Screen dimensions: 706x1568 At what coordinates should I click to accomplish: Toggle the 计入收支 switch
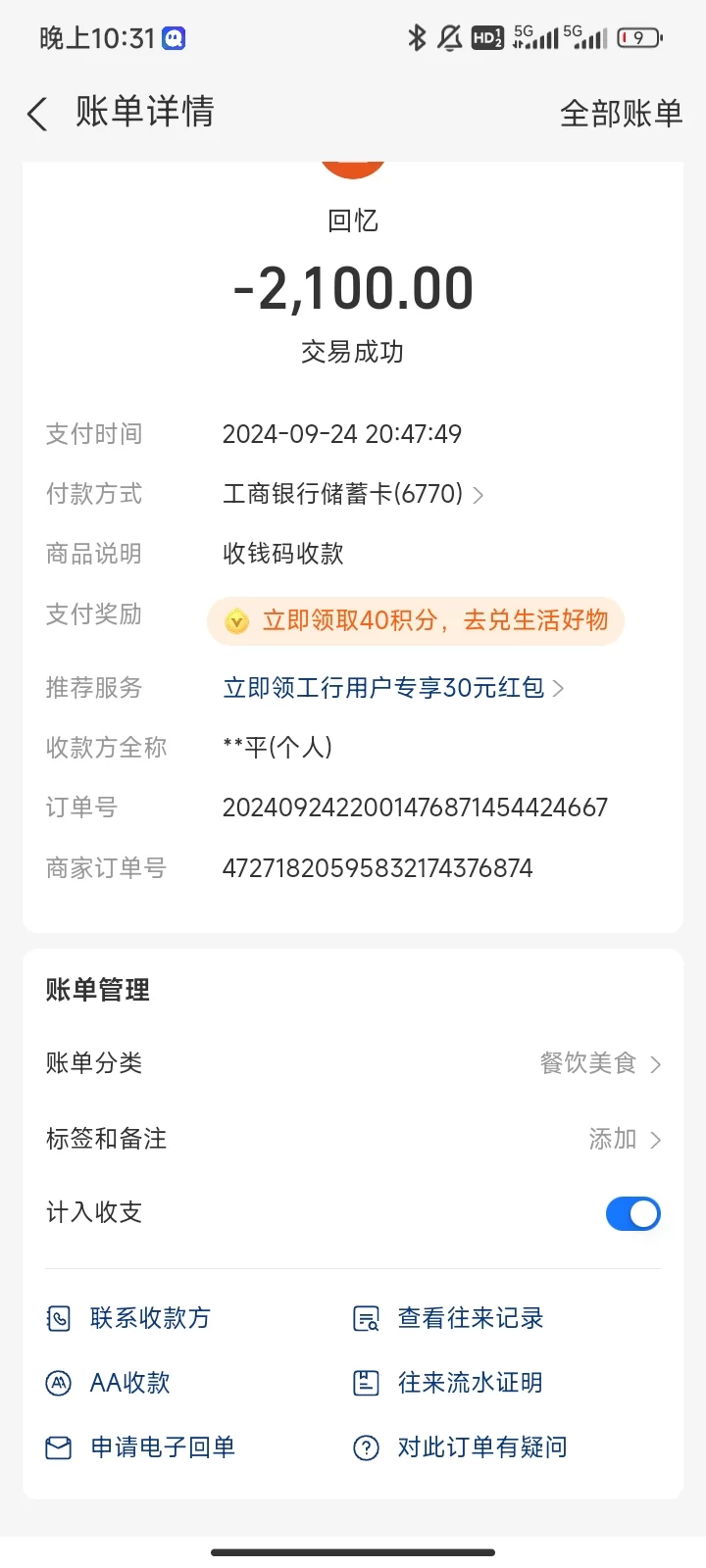632,1213
